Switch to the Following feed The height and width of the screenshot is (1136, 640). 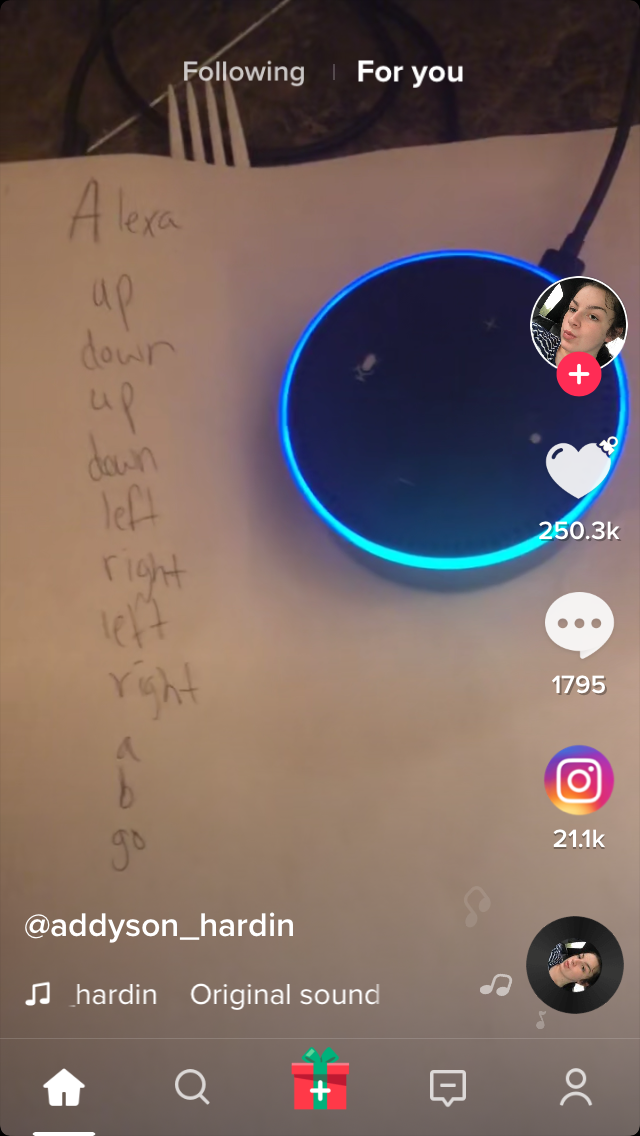pyautogui.click(x=243, y=72)
